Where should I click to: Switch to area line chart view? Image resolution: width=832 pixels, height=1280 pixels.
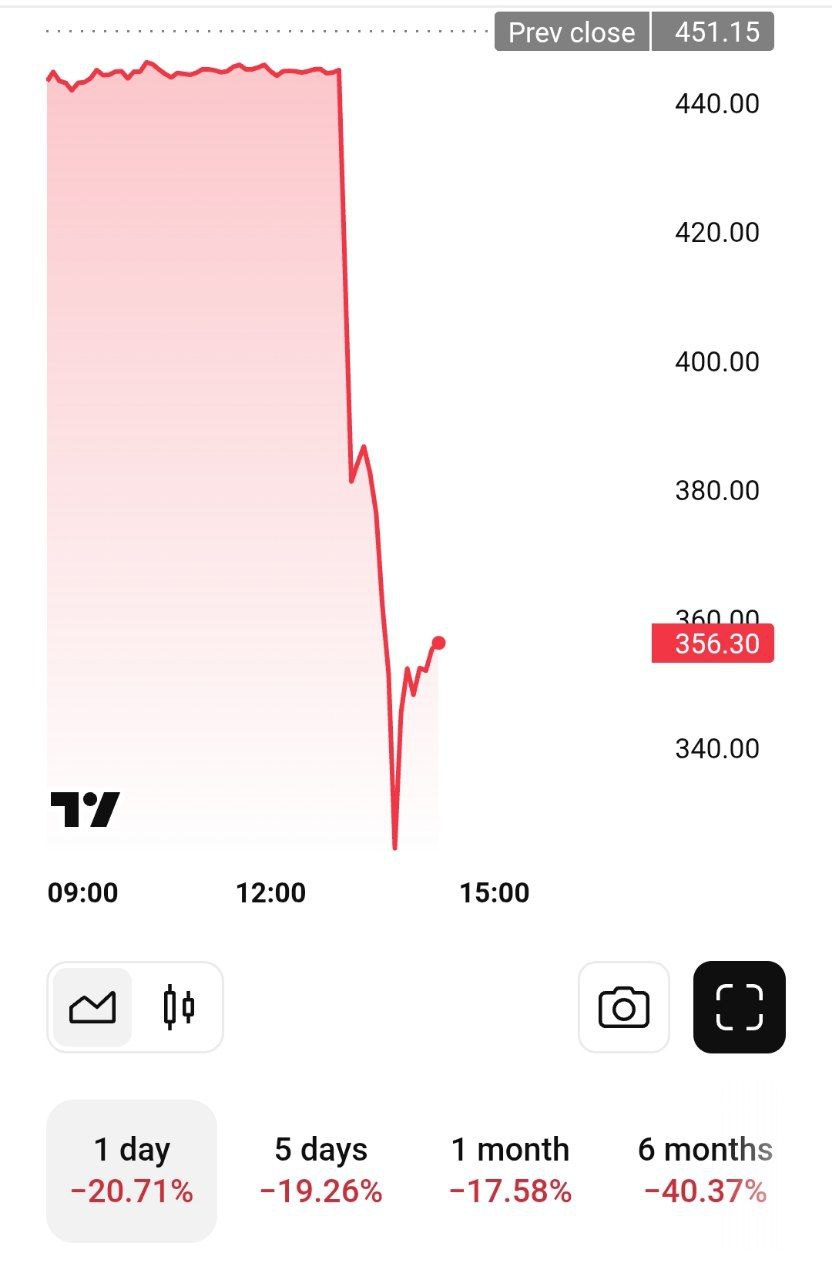(92, 1007)
